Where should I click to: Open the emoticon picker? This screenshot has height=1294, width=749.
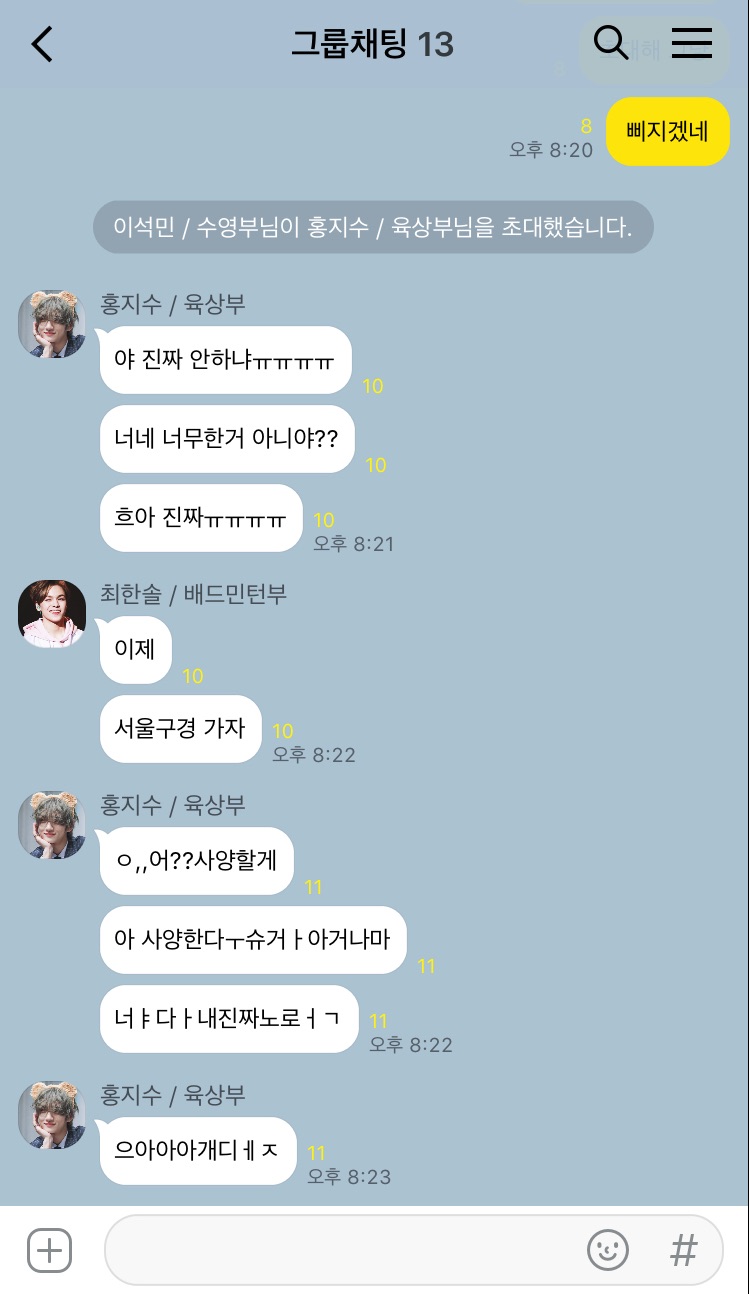607,1250
